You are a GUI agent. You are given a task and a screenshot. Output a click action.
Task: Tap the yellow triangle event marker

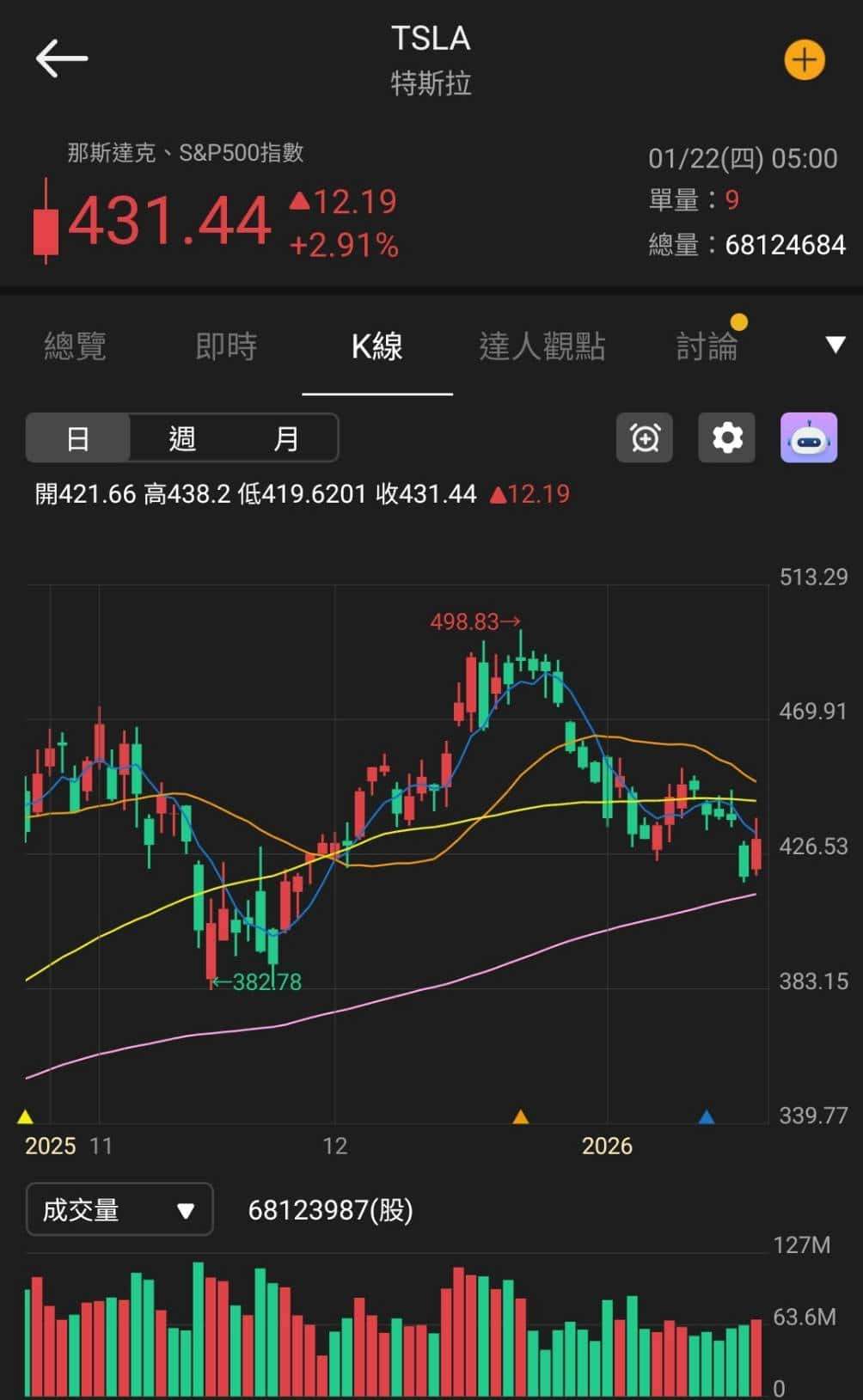point(25,1116)
